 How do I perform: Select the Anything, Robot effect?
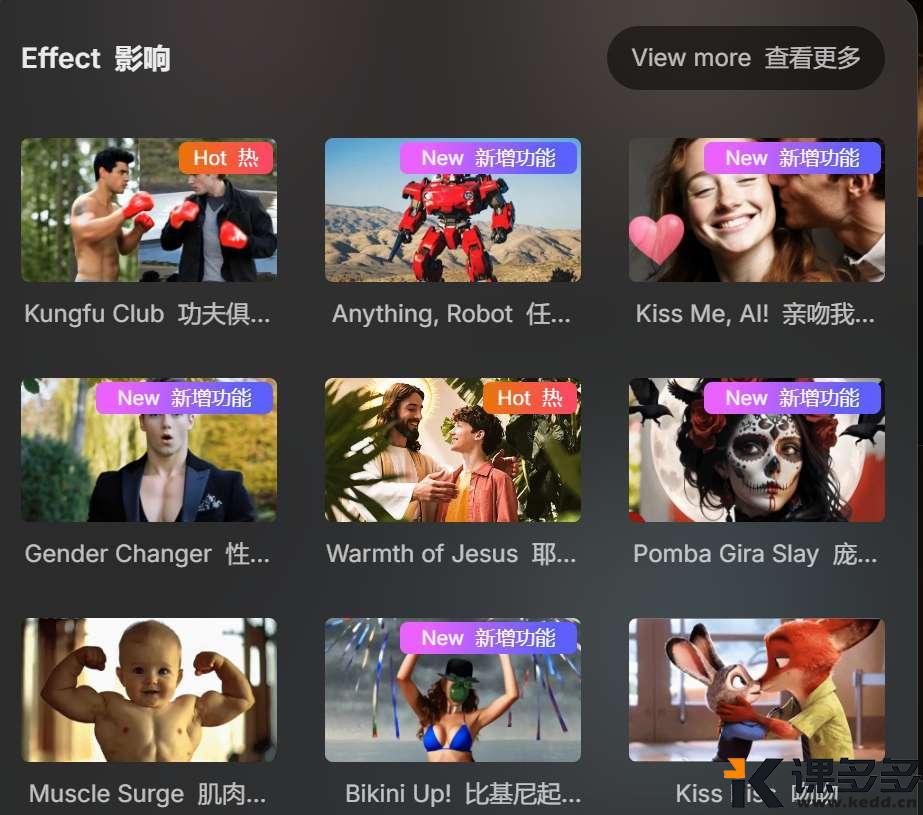click(452, 210)
